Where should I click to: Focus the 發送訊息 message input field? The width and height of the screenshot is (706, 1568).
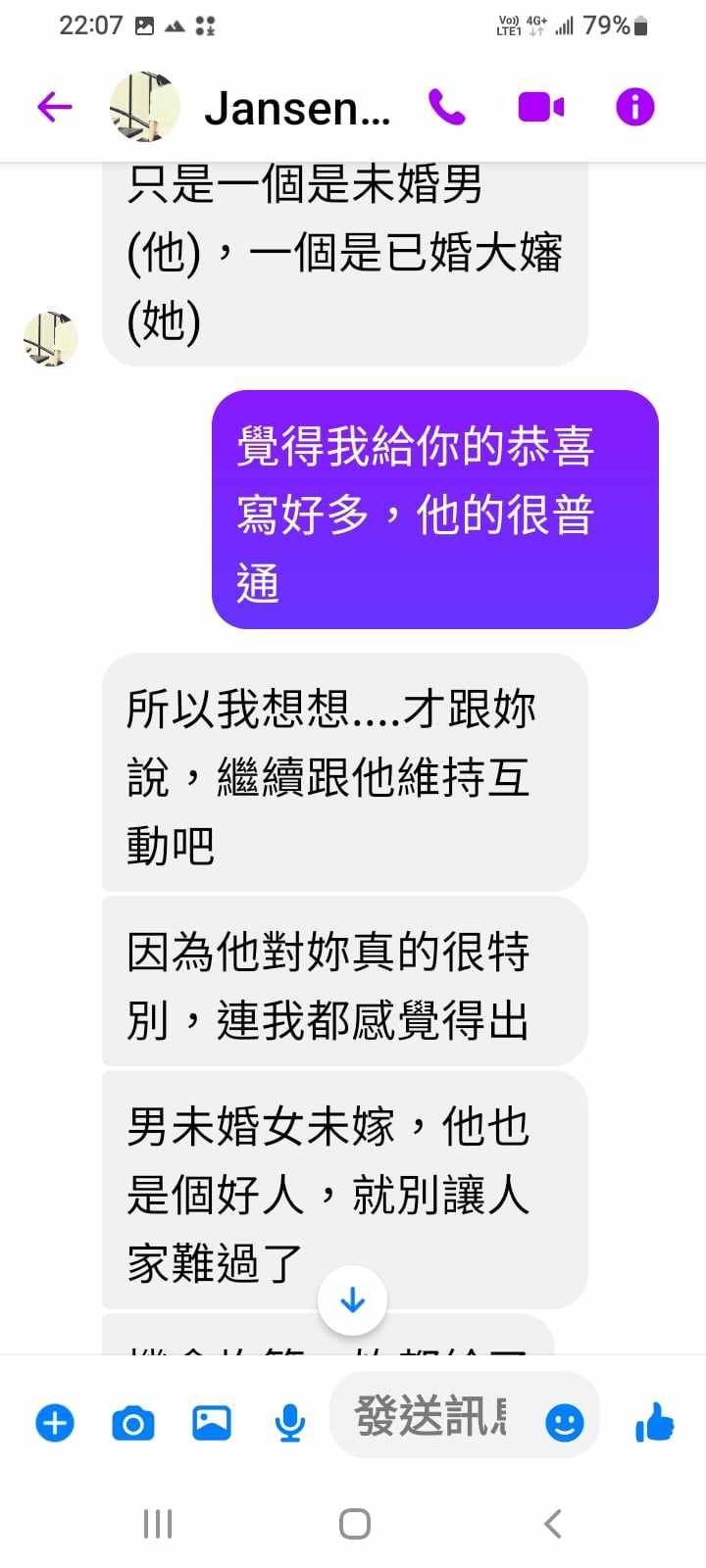tap(431, 1417)
